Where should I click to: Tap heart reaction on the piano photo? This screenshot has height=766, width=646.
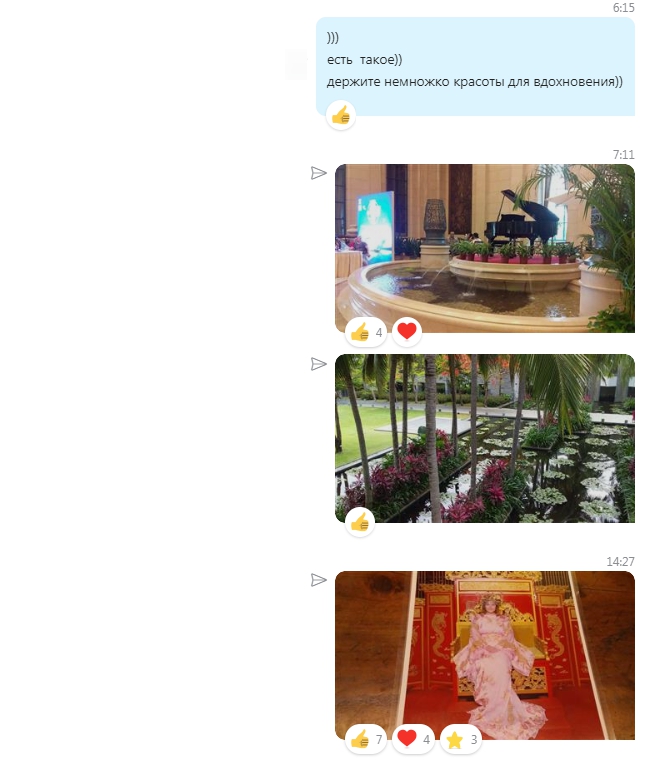(x=406, y=331)
